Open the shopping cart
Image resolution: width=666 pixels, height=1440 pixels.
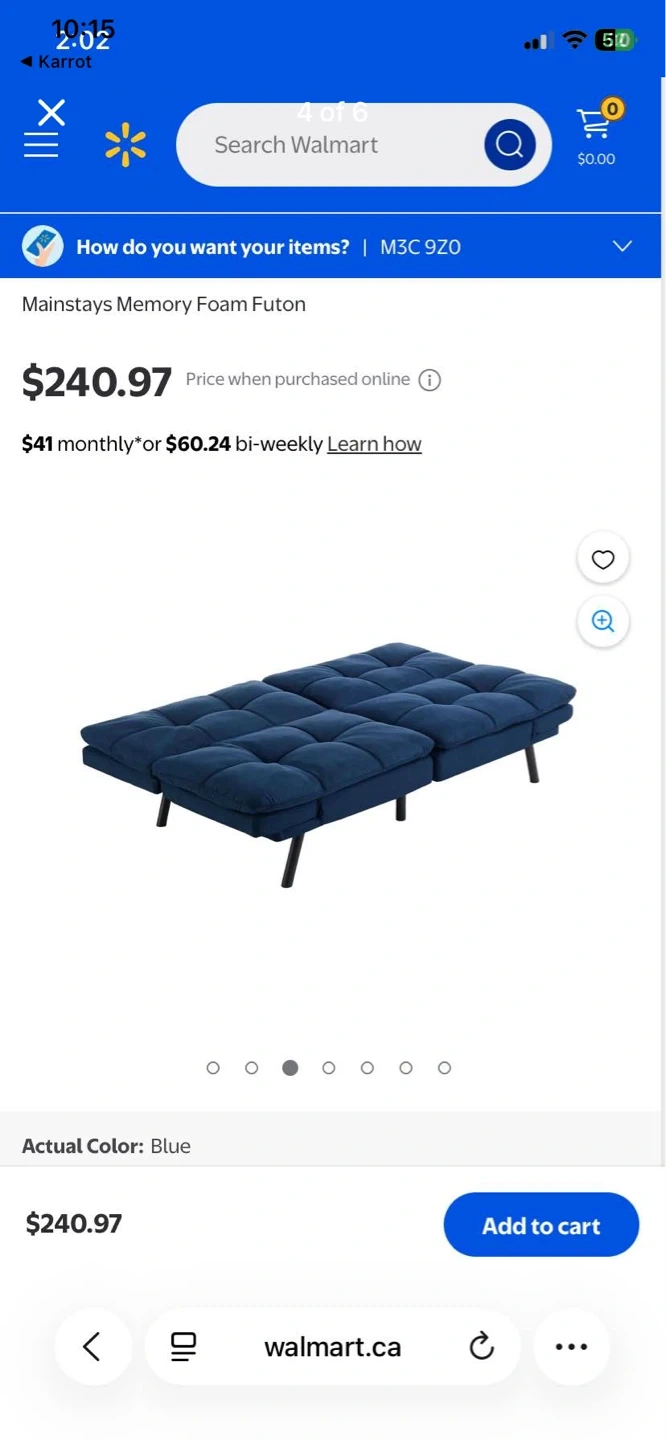(596, 134)
